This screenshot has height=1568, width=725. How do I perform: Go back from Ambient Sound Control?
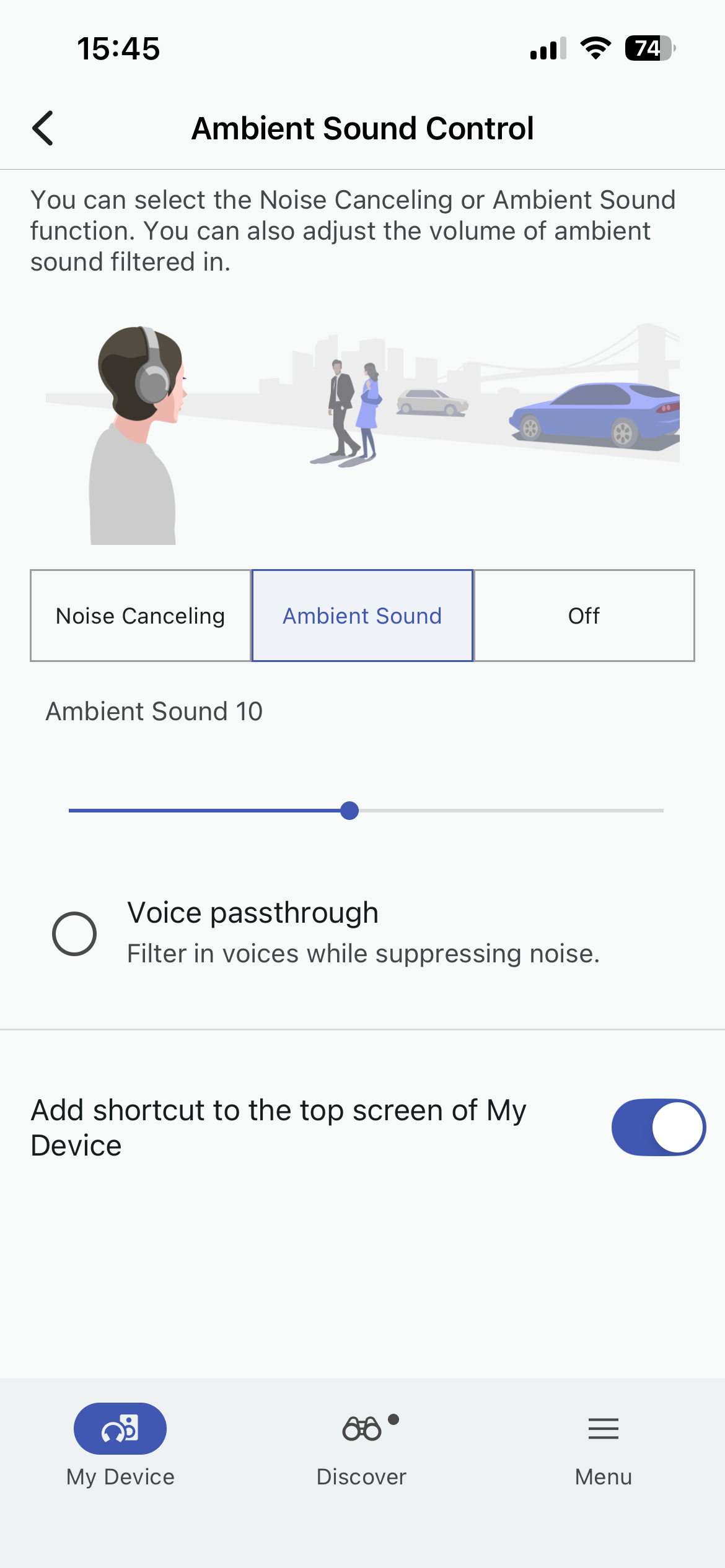43,128
